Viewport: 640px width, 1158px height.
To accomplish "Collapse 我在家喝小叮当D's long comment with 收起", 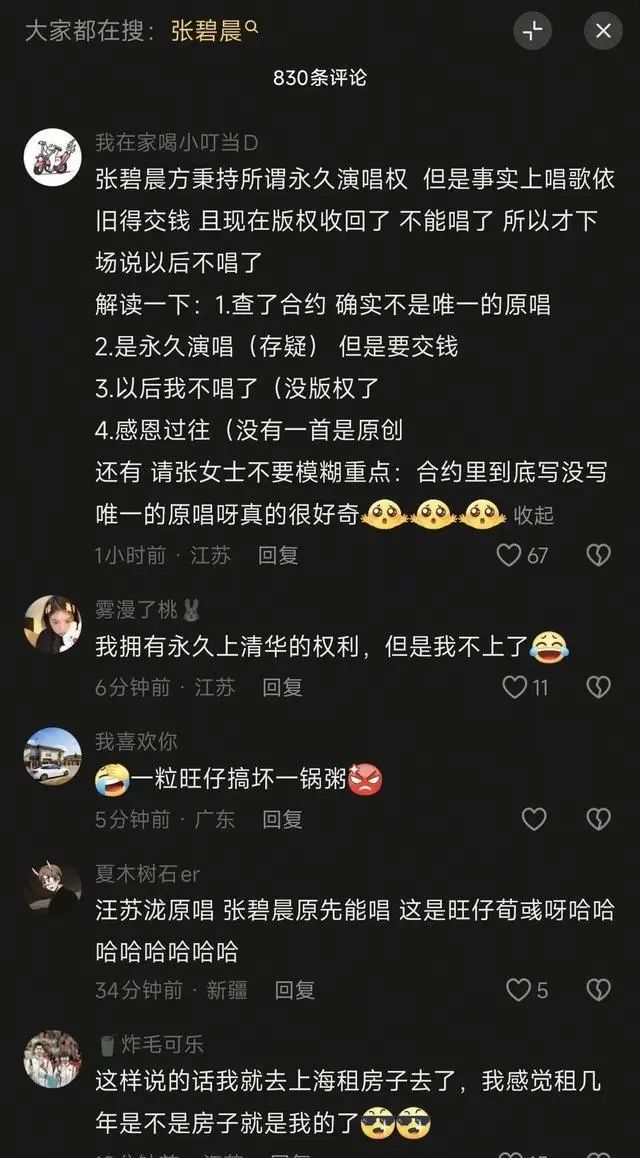I will pos(534,516).
